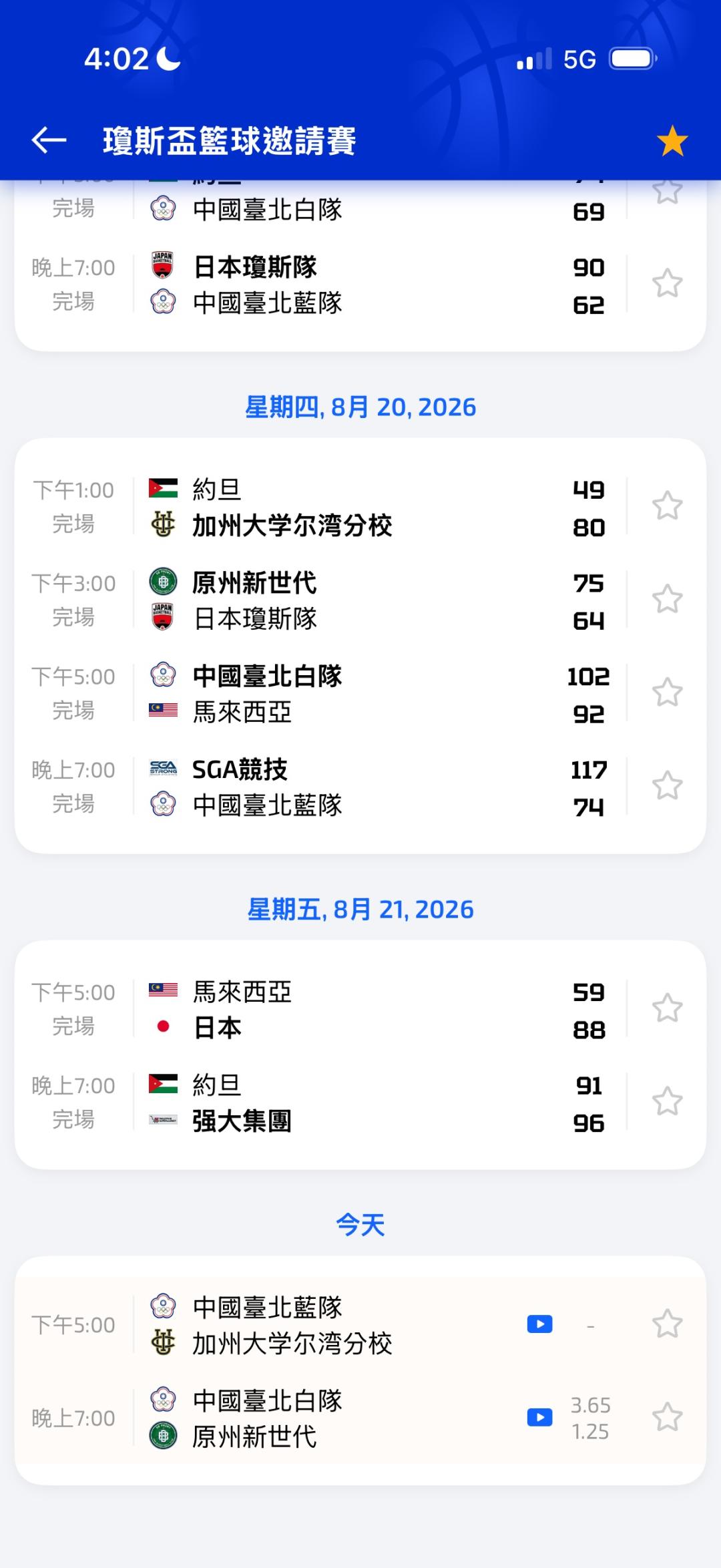Screen dimensions: 721x1568
Task: Open the SGA競技 vs 中國臺北藍隊 match
Action: 320,787
